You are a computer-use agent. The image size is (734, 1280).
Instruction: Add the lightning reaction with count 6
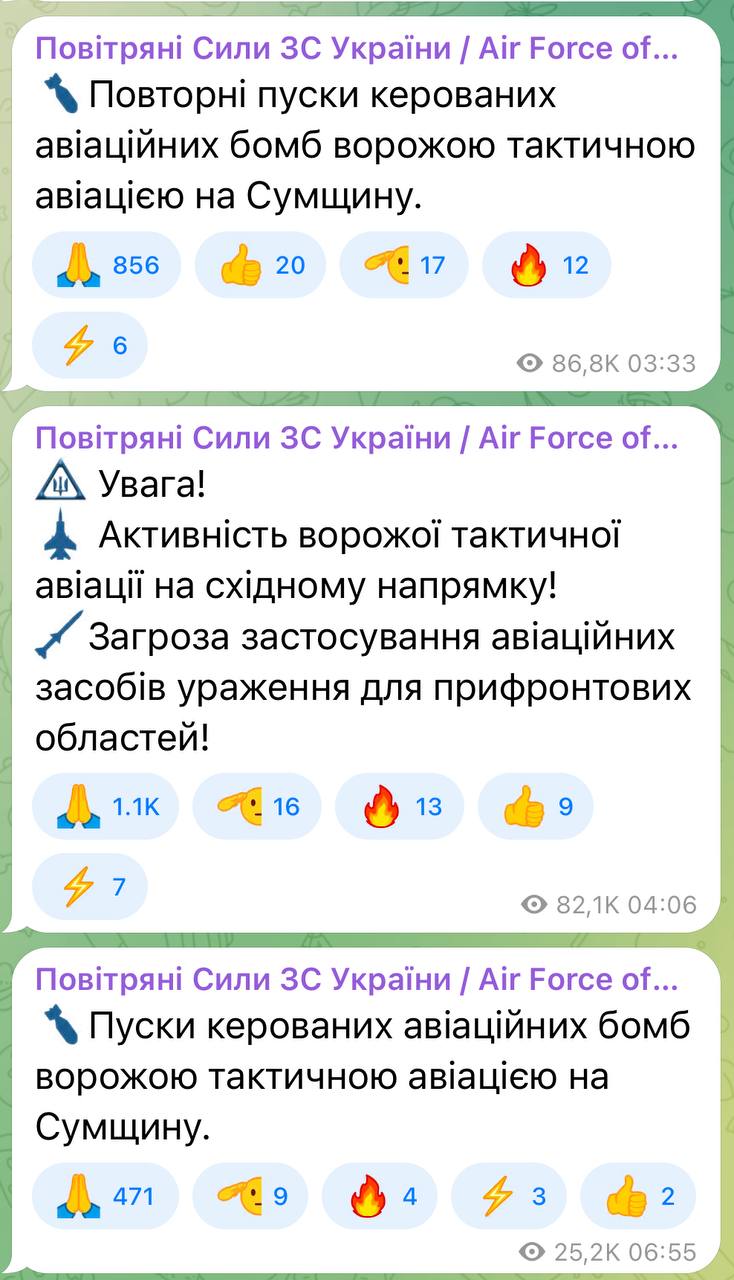(x=90, y=346)
